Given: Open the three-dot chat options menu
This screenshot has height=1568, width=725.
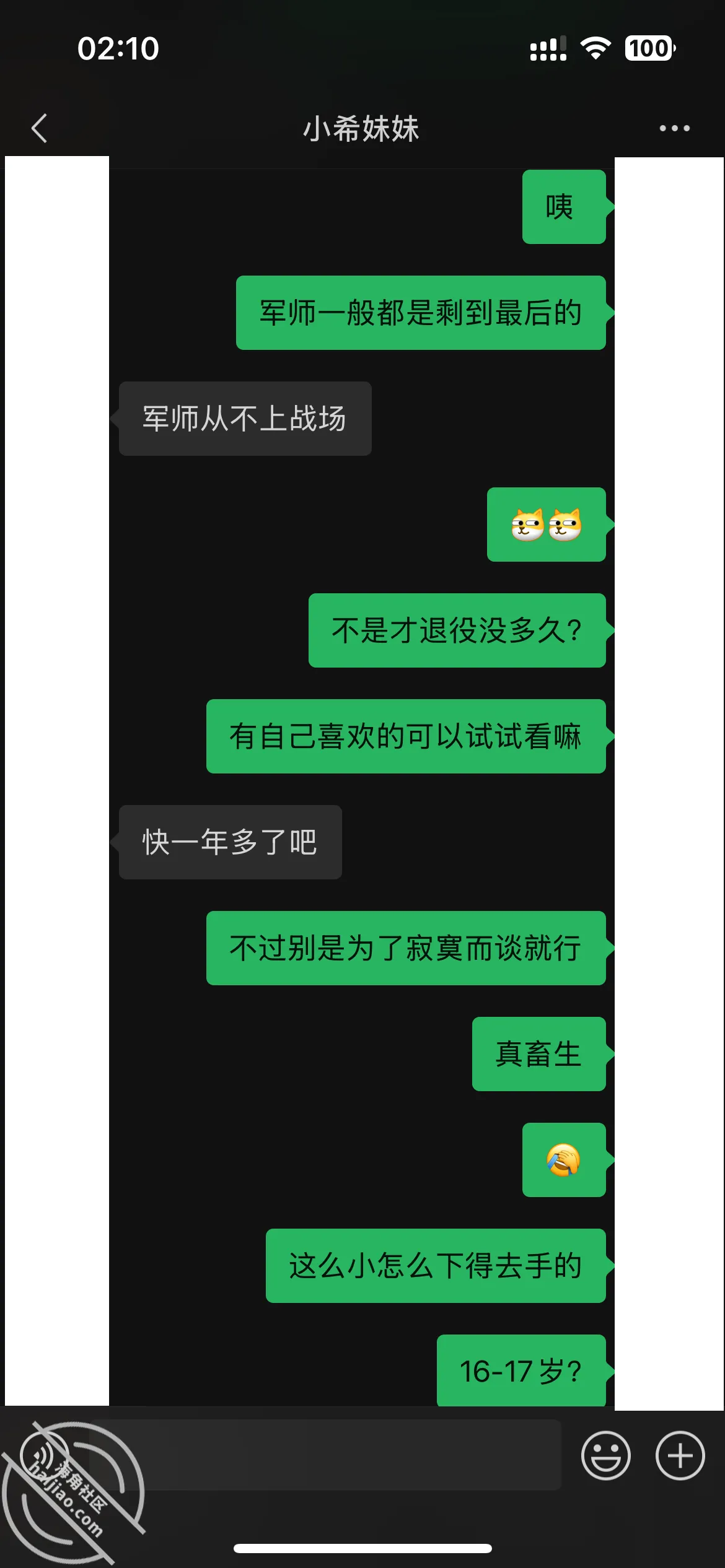Looking at the screenshot, I should click(x=674, y=128).
